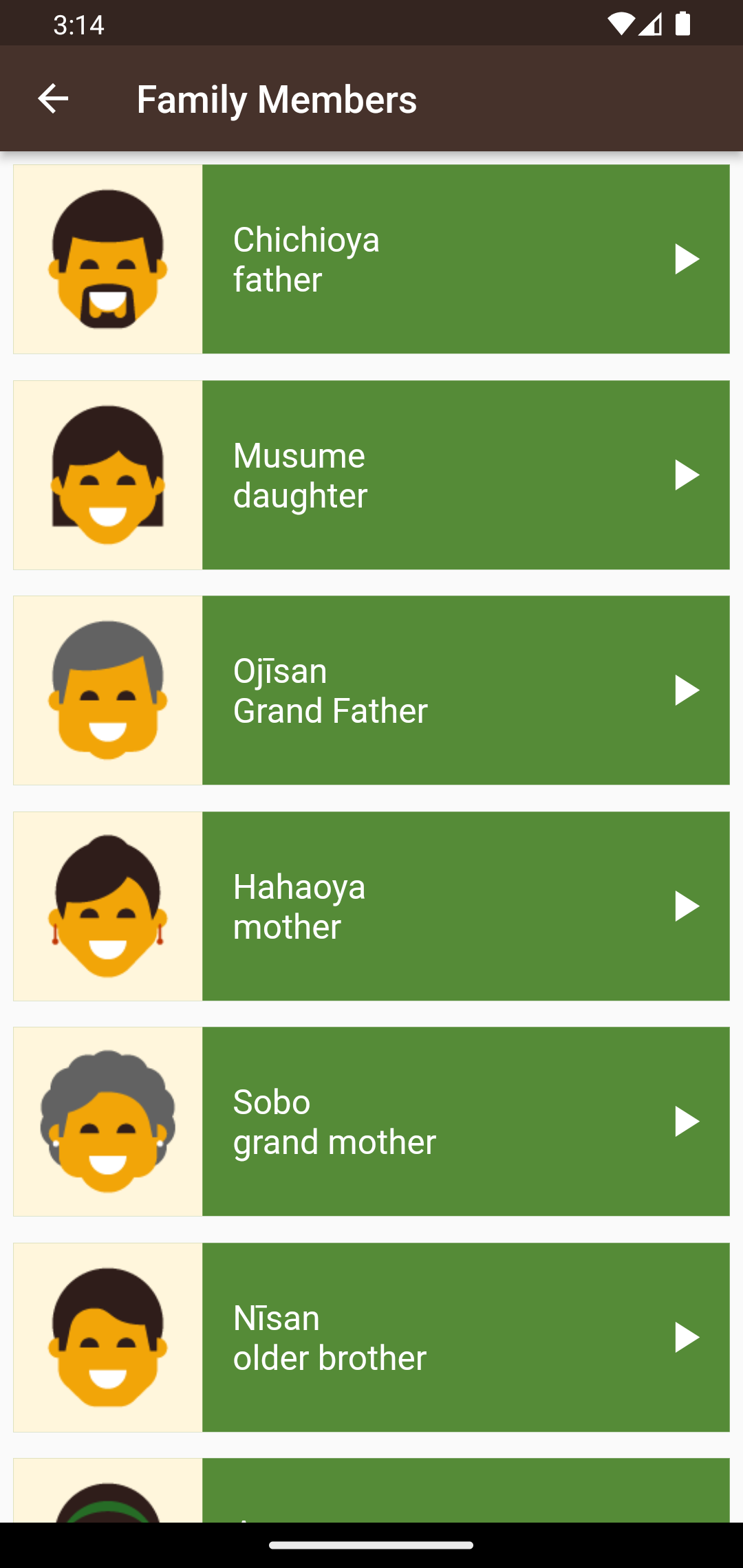
Task: Click the back arrow in the top bar
Action: click(52, 98)
